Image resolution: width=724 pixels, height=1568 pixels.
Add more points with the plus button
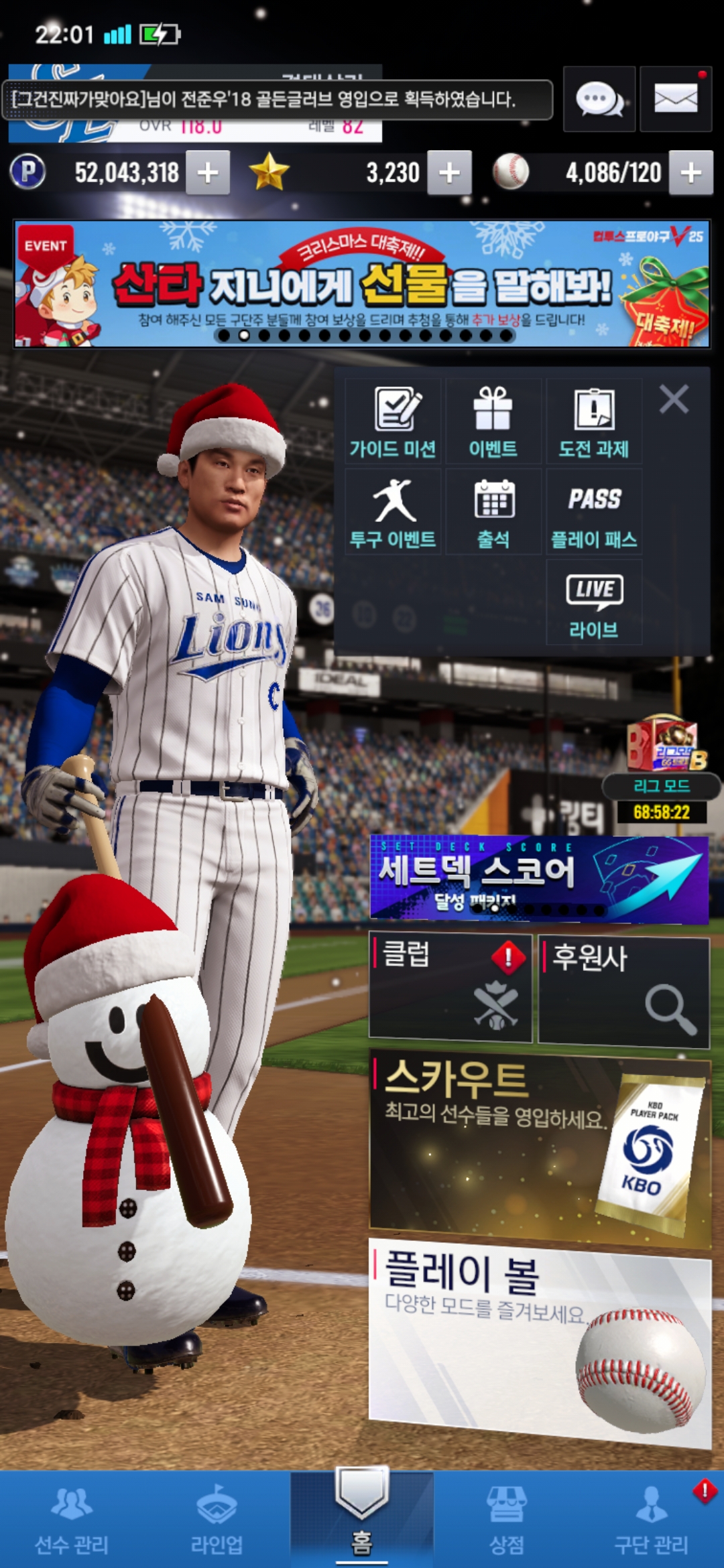(208, 173)
